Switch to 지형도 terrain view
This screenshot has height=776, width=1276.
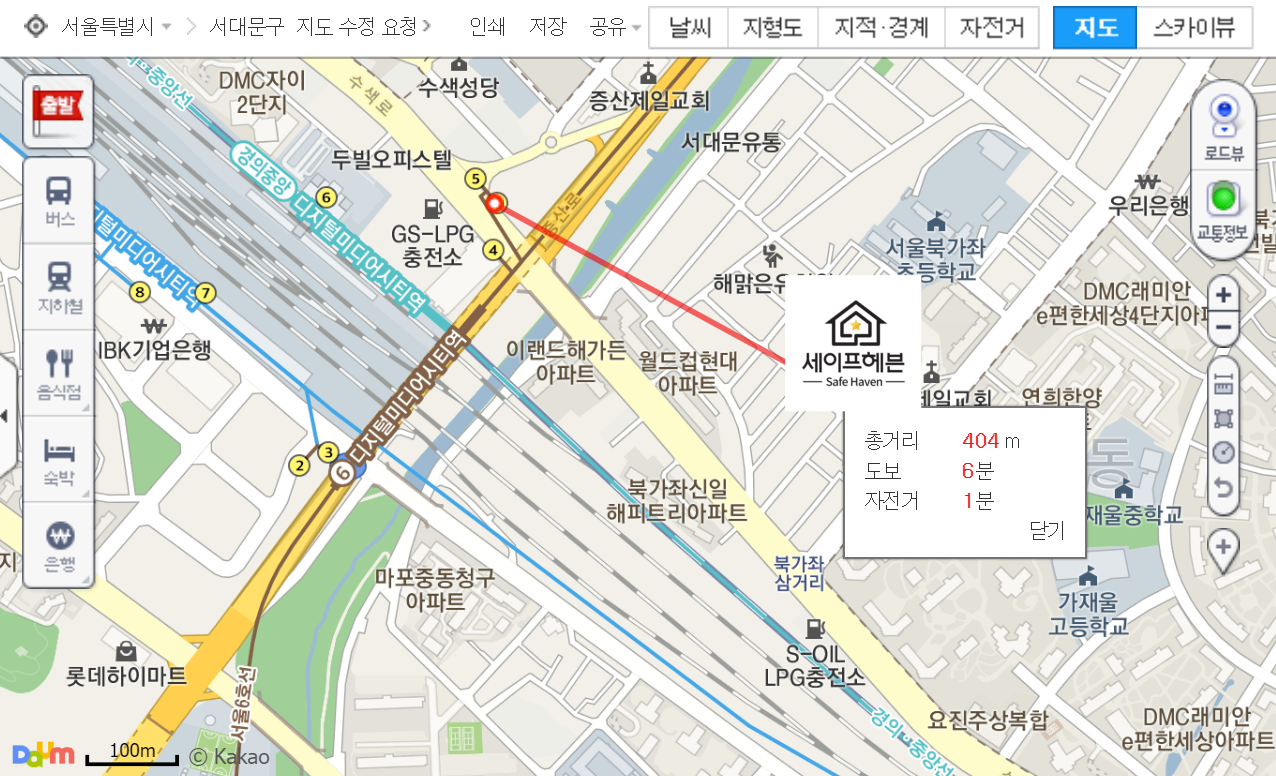coord(772,27)
